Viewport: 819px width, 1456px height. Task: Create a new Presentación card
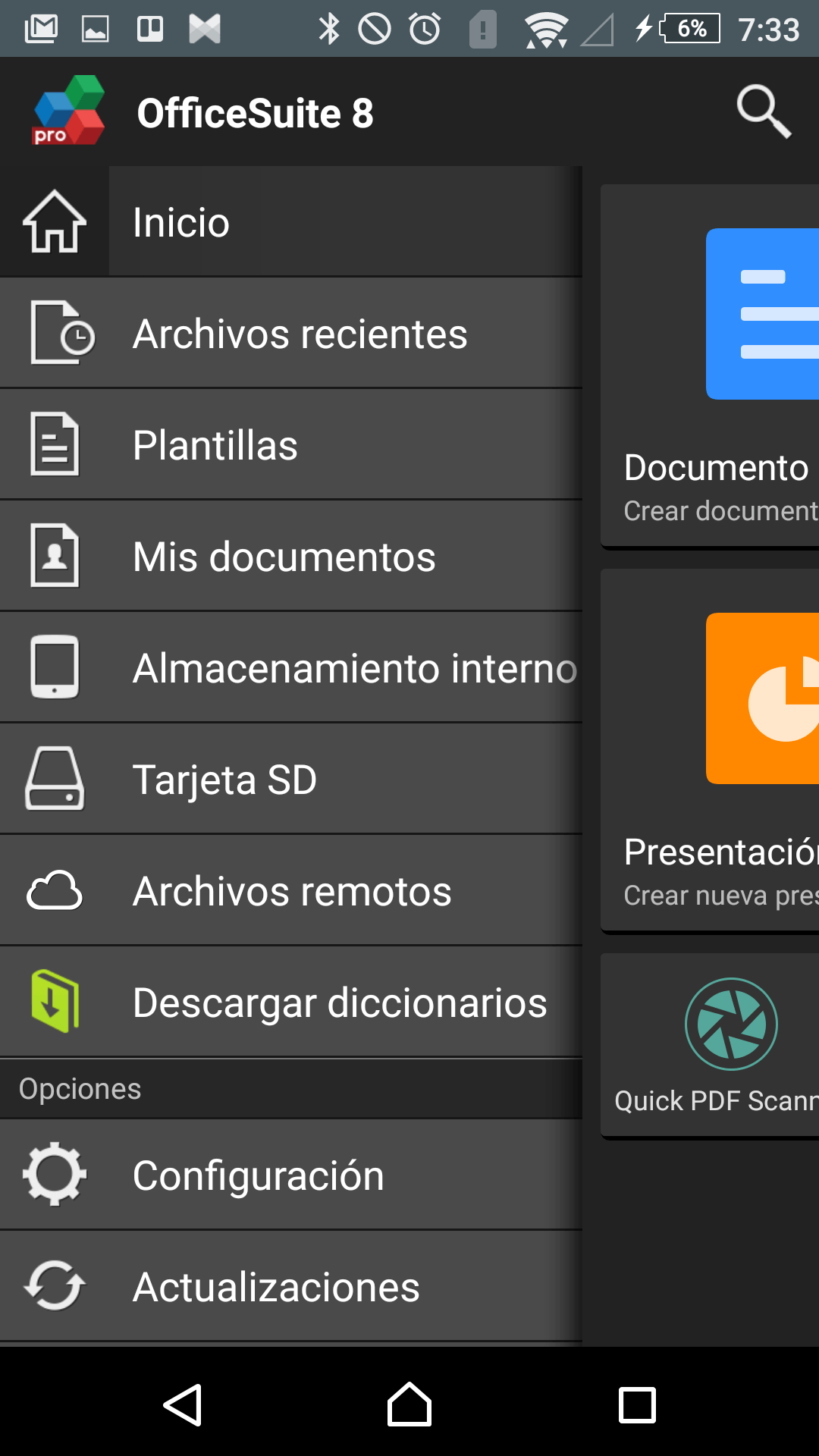click(x=710, y=750)
